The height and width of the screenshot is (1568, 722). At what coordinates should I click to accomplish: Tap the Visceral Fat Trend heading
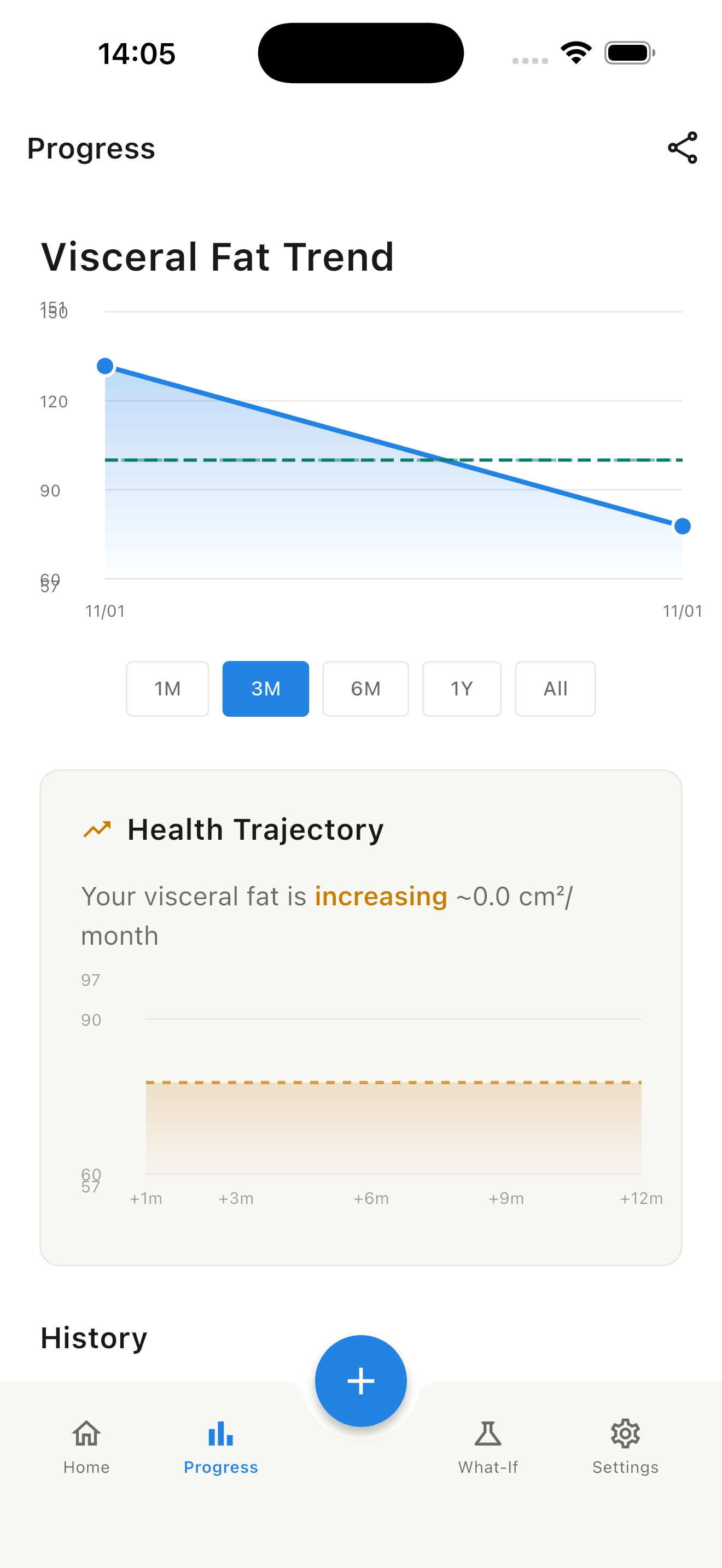tap(216, 257)
